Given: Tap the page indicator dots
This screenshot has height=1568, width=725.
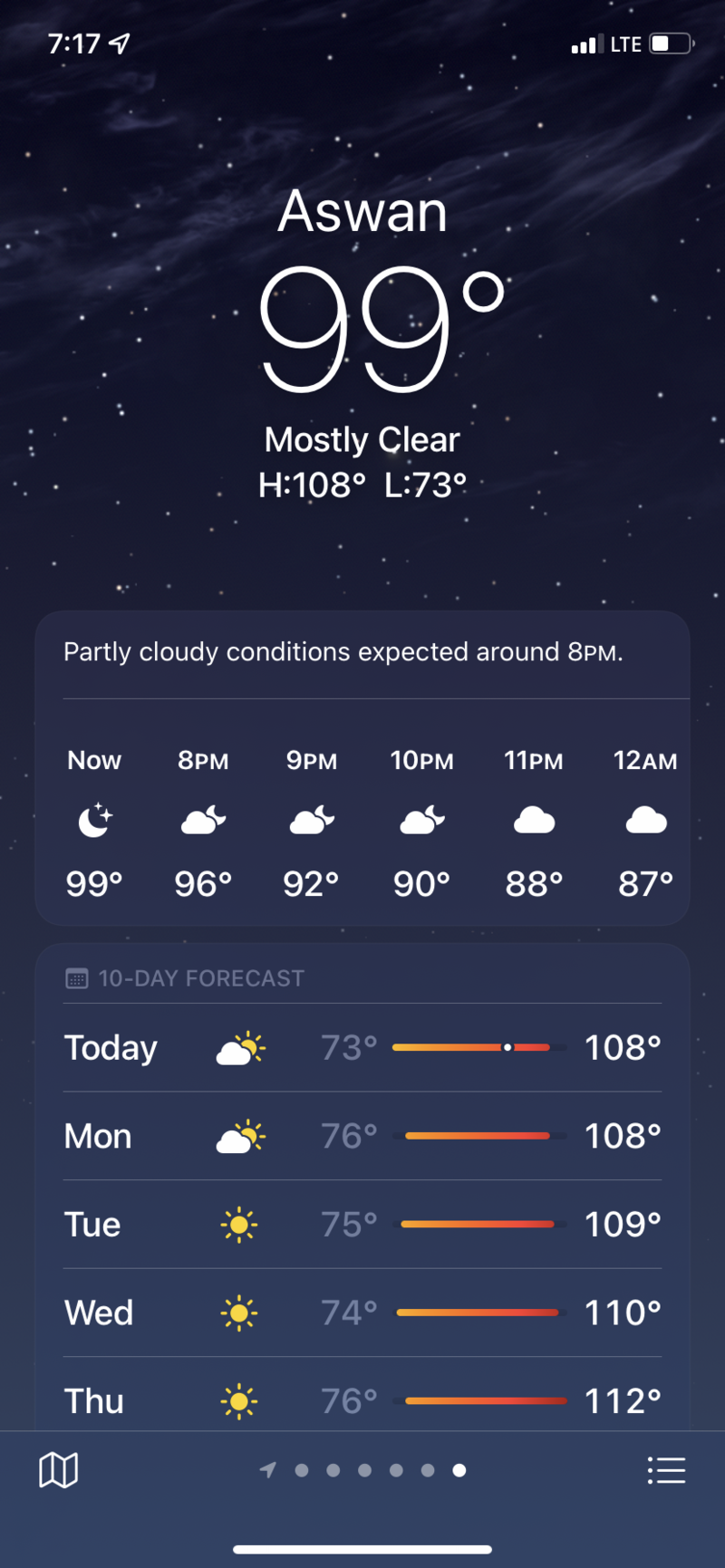Looking at the screenshot, I should pyautogui.click(x=362, y=1470).
